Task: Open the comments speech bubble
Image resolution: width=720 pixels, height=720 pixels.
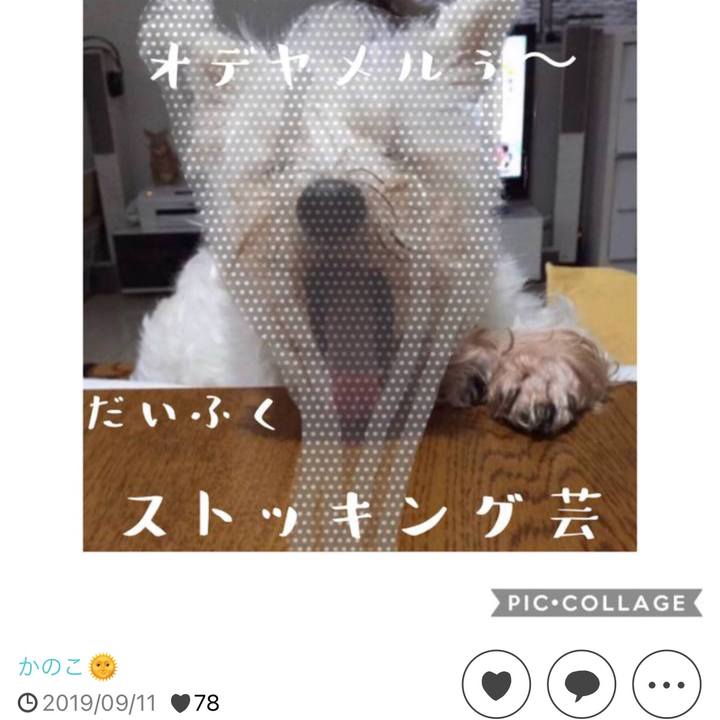Action: [x=582, y=684]
